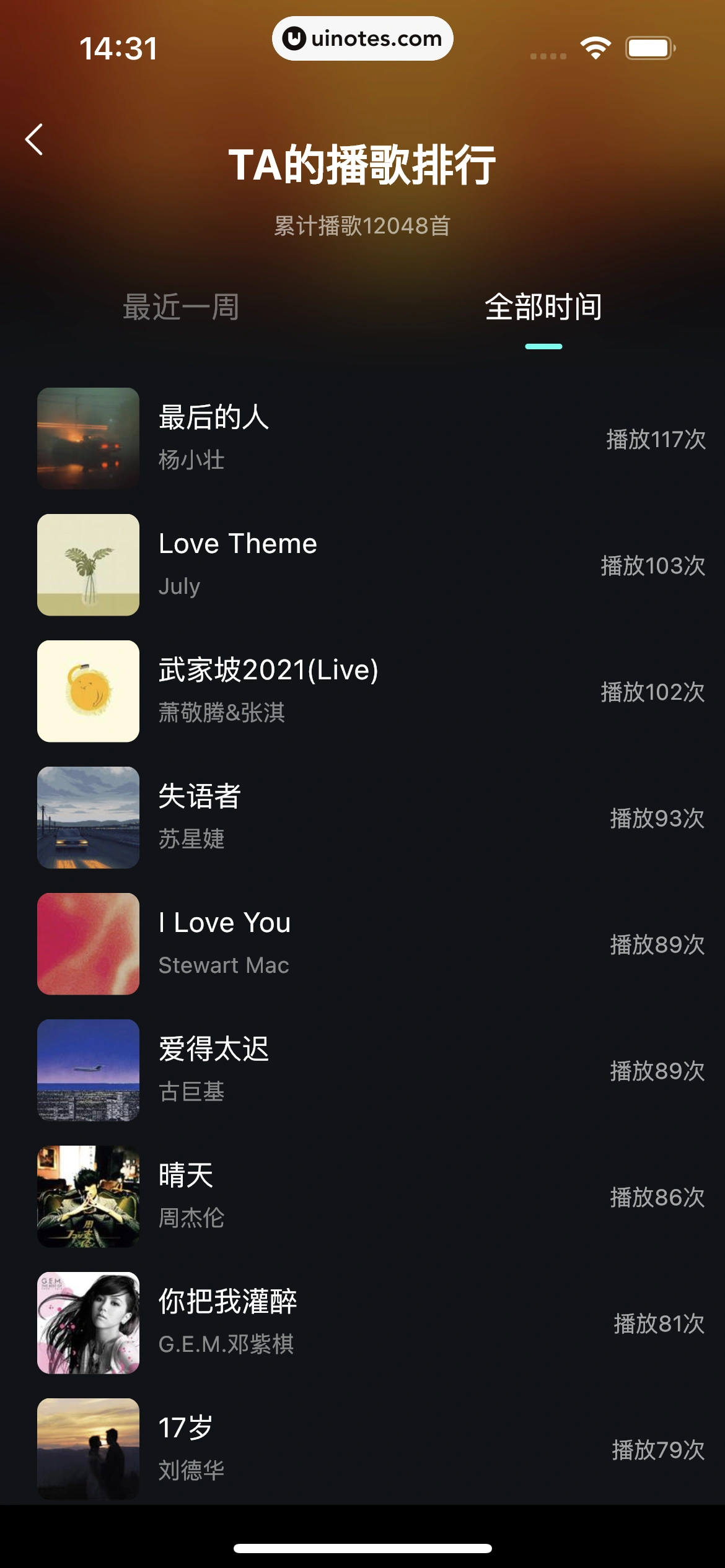Open the album art for 晴天
The width and height of the screenshot is (725, 1568).
pyautogui.click(x=88, y=1196)
